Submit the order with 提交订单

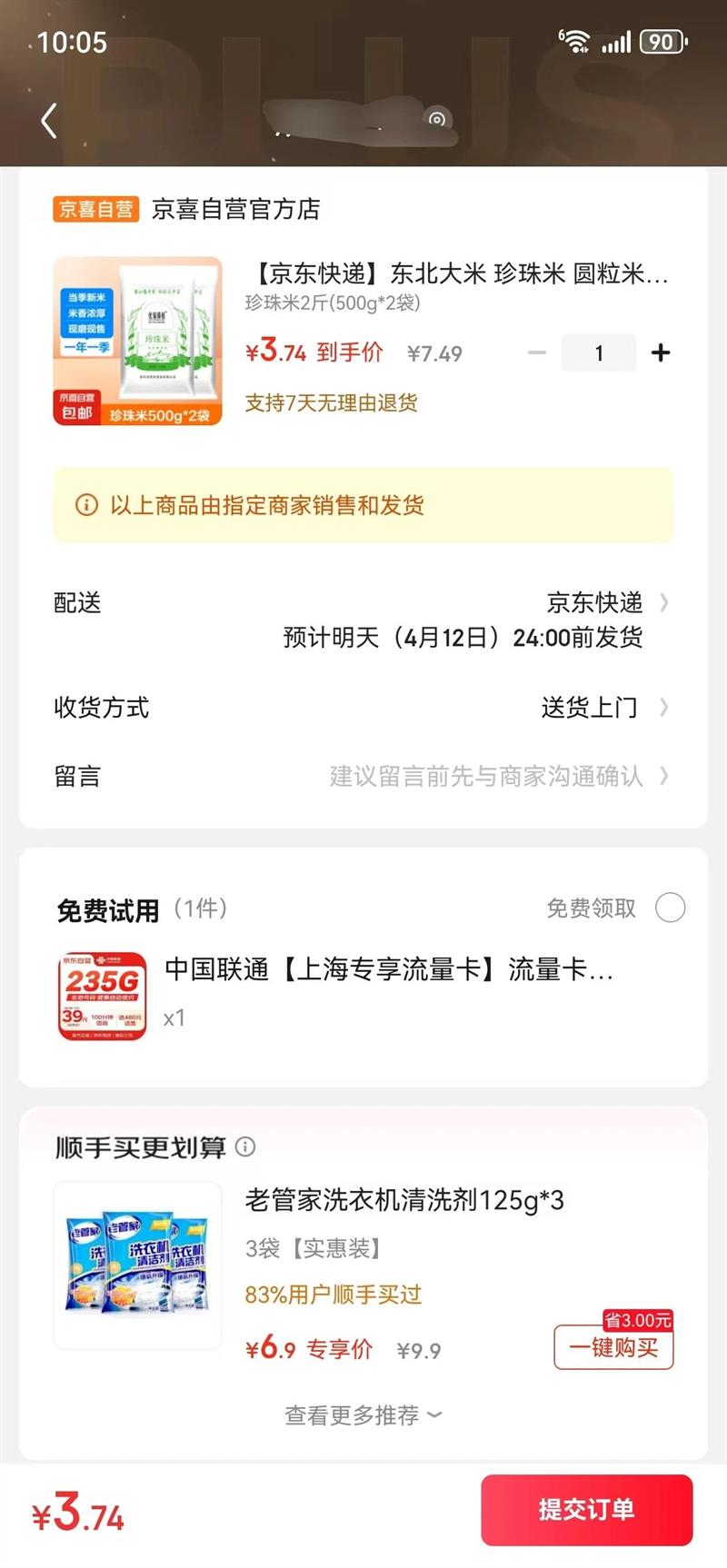point(586,1510)
